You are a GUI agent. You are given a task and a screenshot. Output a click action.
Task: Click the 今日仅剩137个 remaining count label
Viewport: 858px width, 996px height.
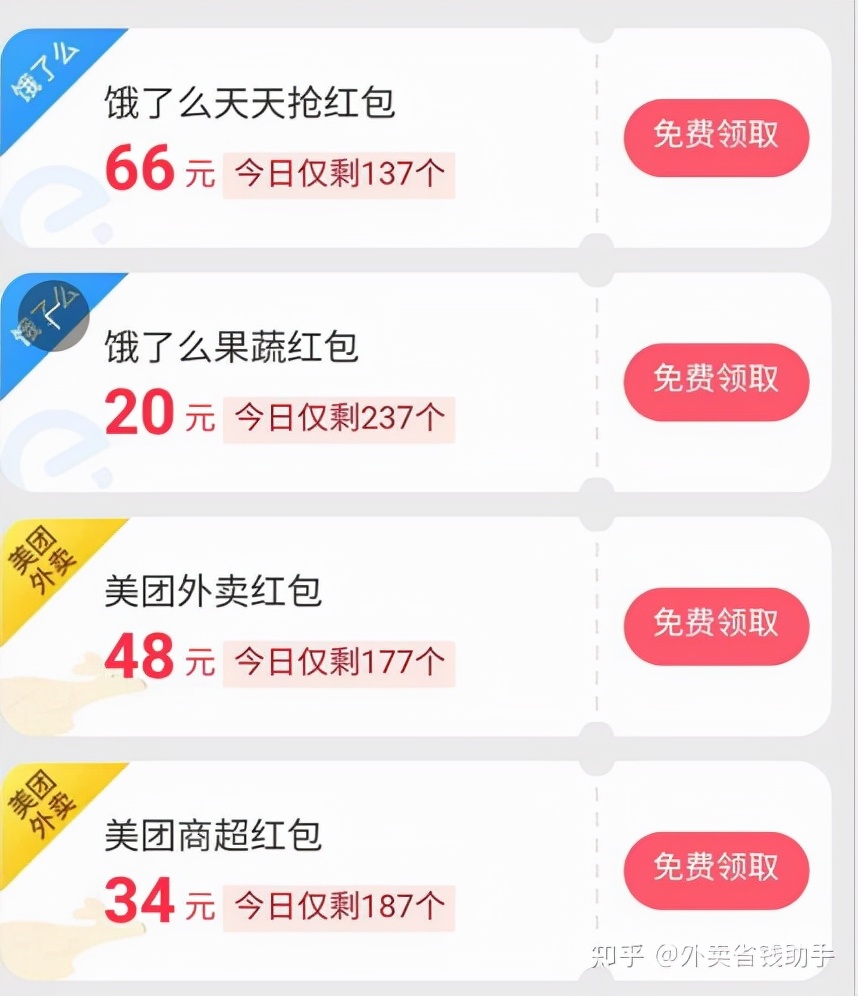(338, 173)
